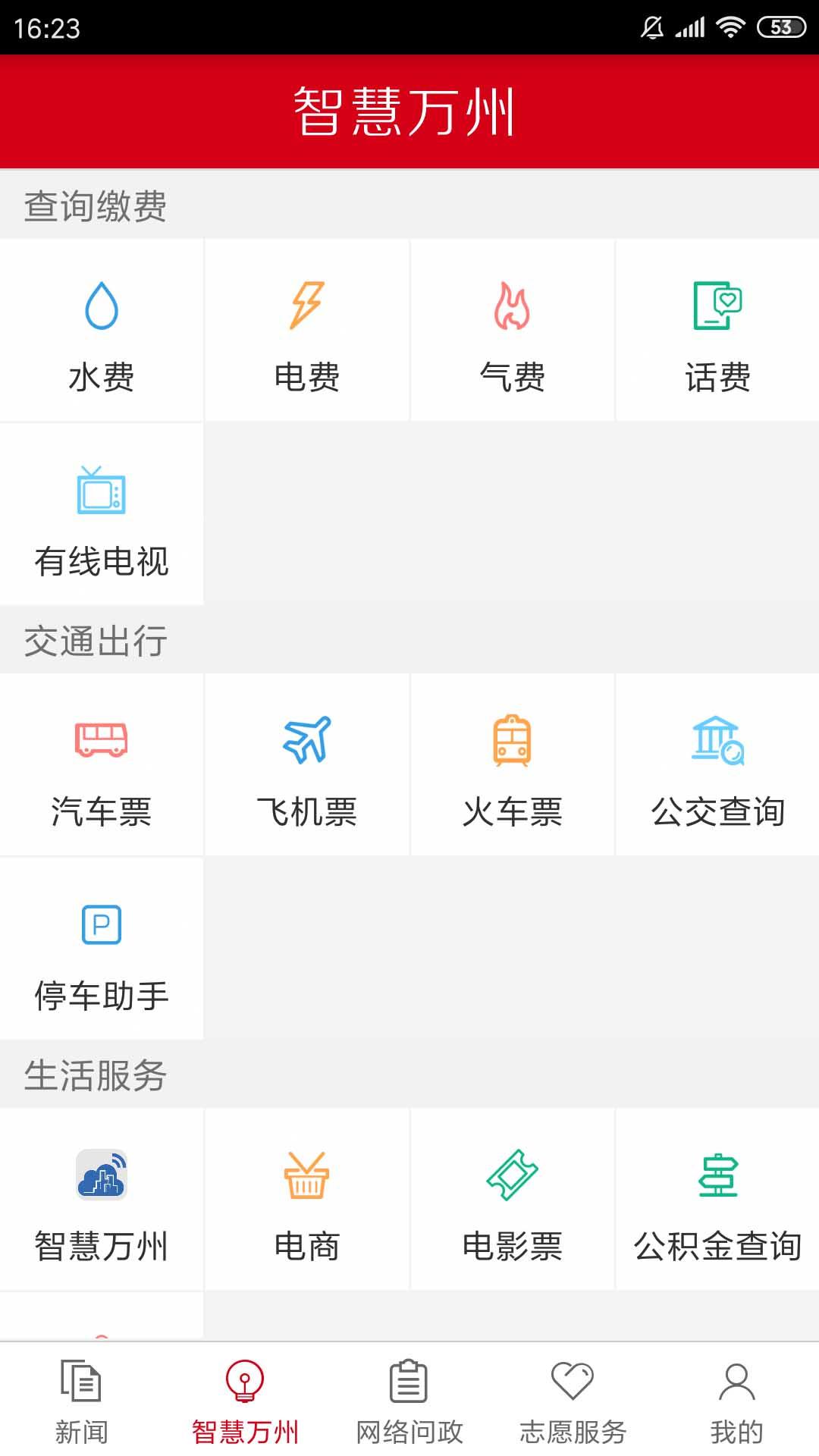Open the 气费 gas bill tile
Screen dimensions: 819x1456
[512, 331]
